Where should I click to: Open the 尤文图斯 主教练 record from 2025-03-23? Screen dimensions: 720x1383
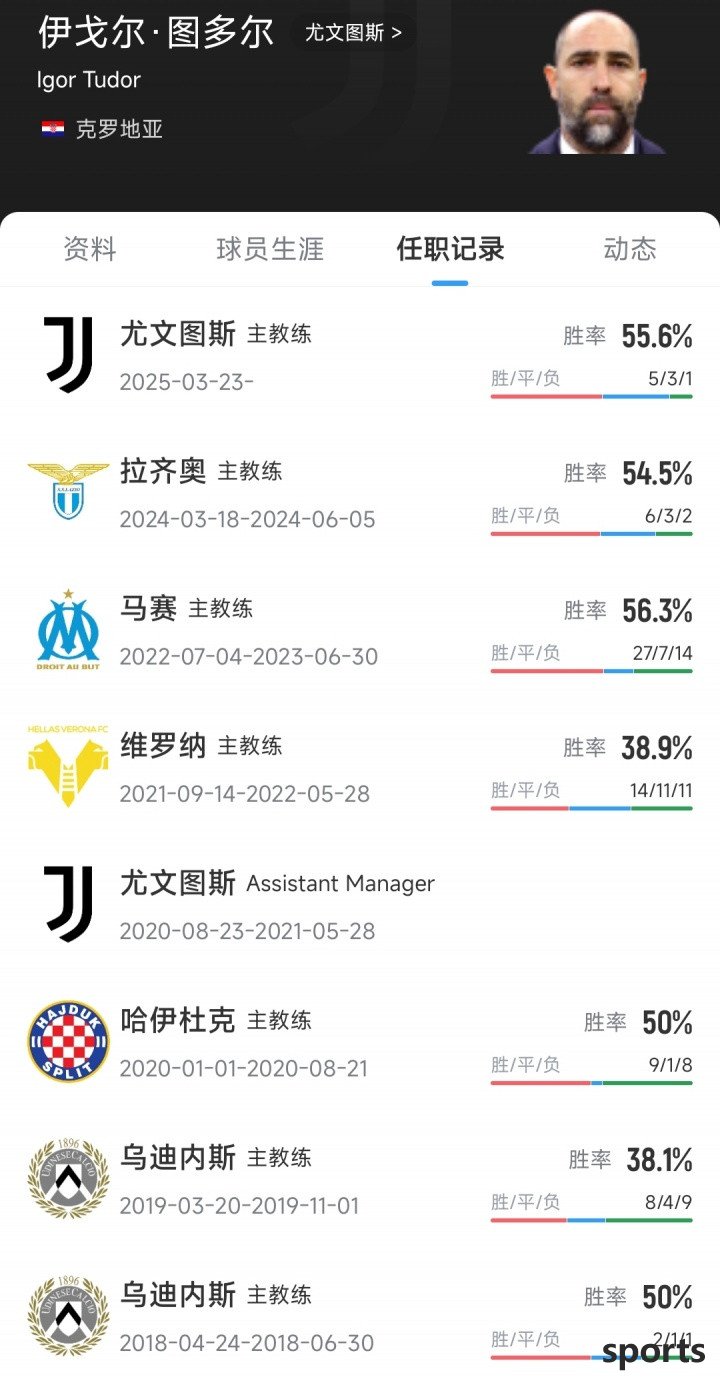[x=360, y=356]
